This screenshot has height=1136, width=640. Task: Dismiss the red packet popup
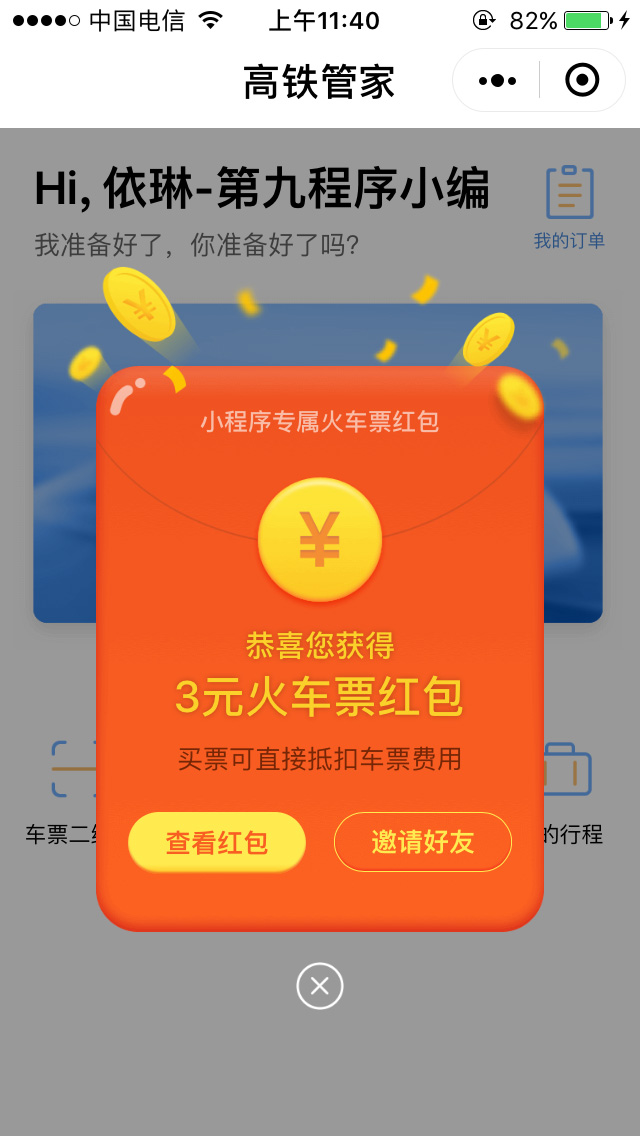(320, 987)
